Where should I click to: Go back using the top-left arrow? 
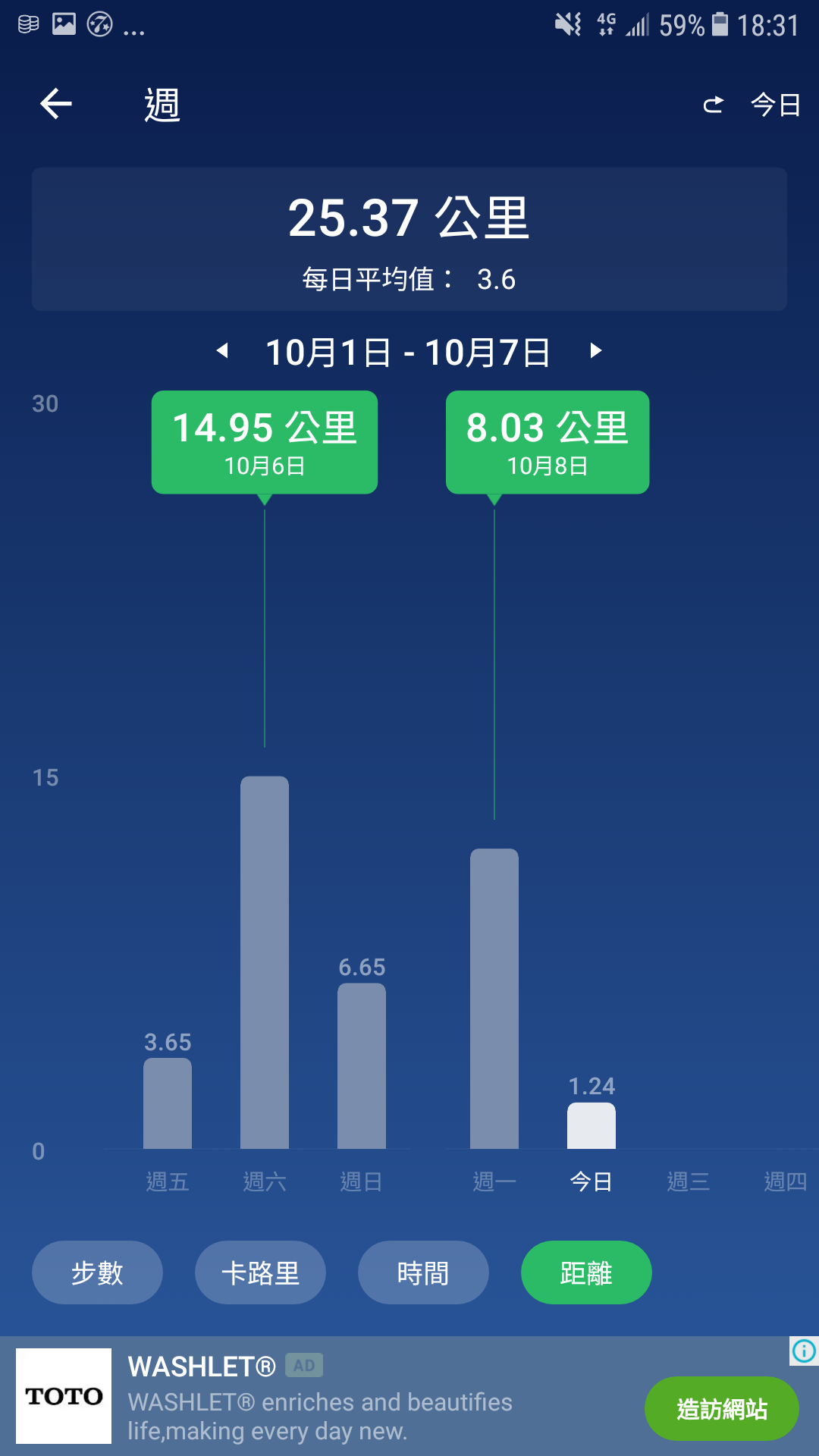click(56, 104)
